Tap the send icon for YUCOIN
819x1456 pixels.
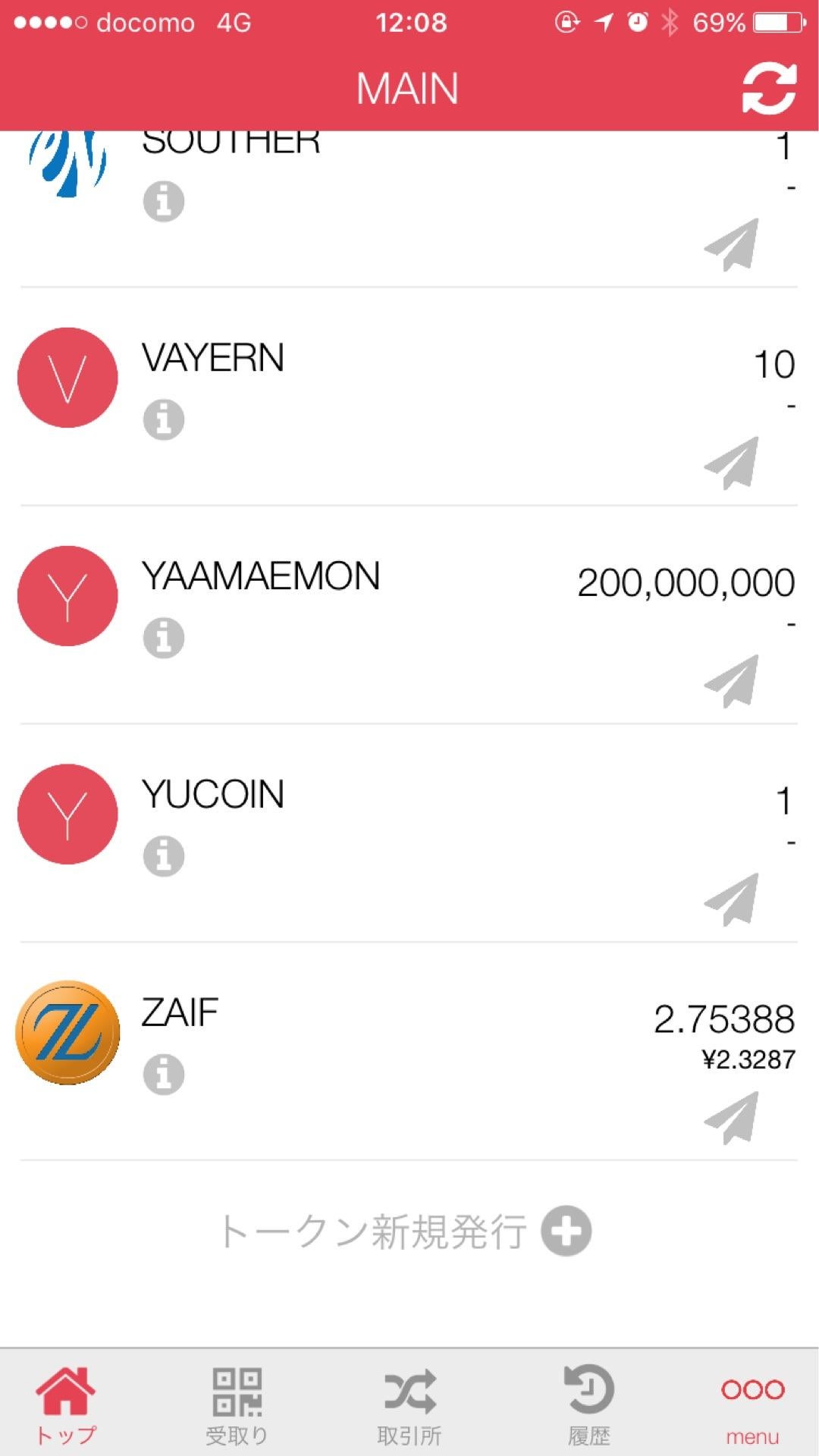click(x=732, y=899)
